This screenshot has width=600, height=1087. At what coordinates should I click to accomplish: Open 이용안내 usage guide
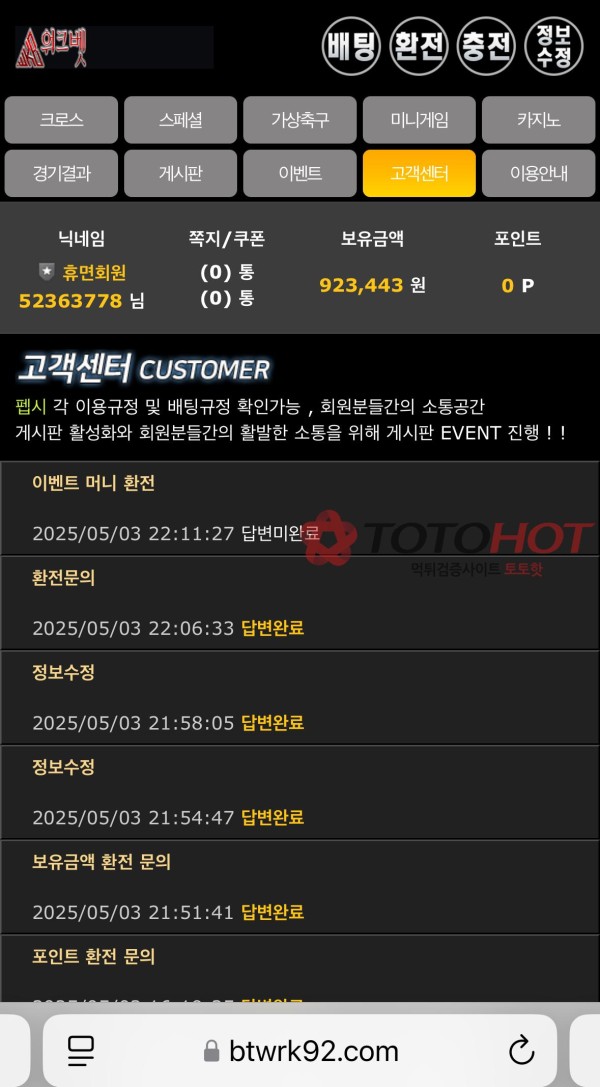coord(538,173)
